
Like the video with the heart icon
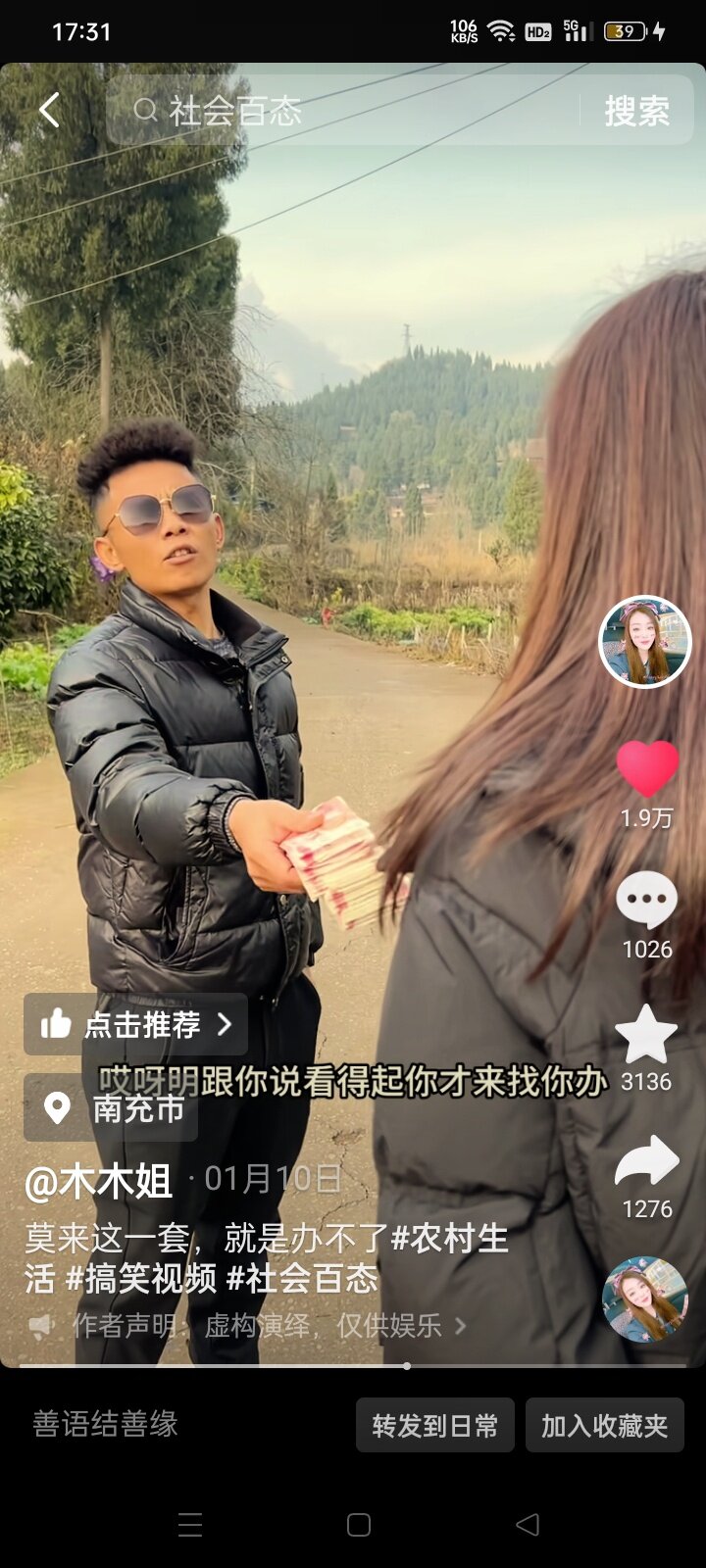point(647,768)
